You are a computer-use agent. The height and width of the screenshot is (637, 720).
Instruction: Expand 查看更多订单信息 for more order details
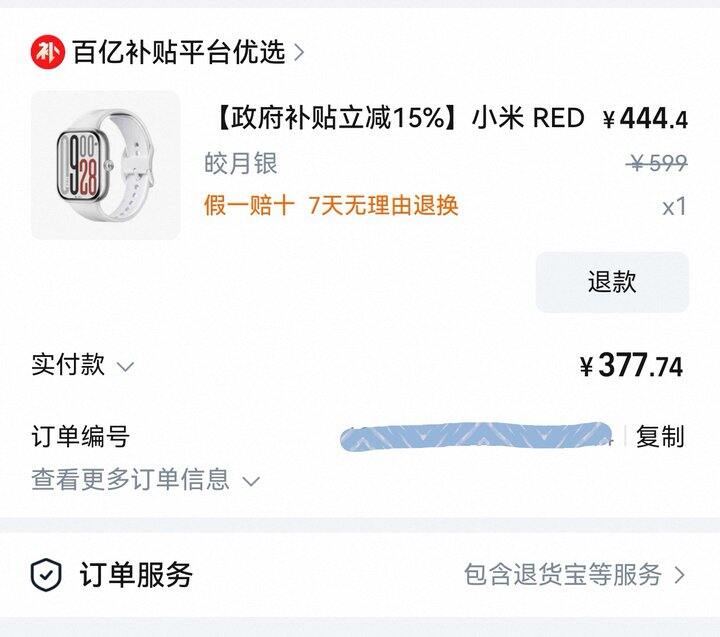pyautogui.click(x=145, y=480)
